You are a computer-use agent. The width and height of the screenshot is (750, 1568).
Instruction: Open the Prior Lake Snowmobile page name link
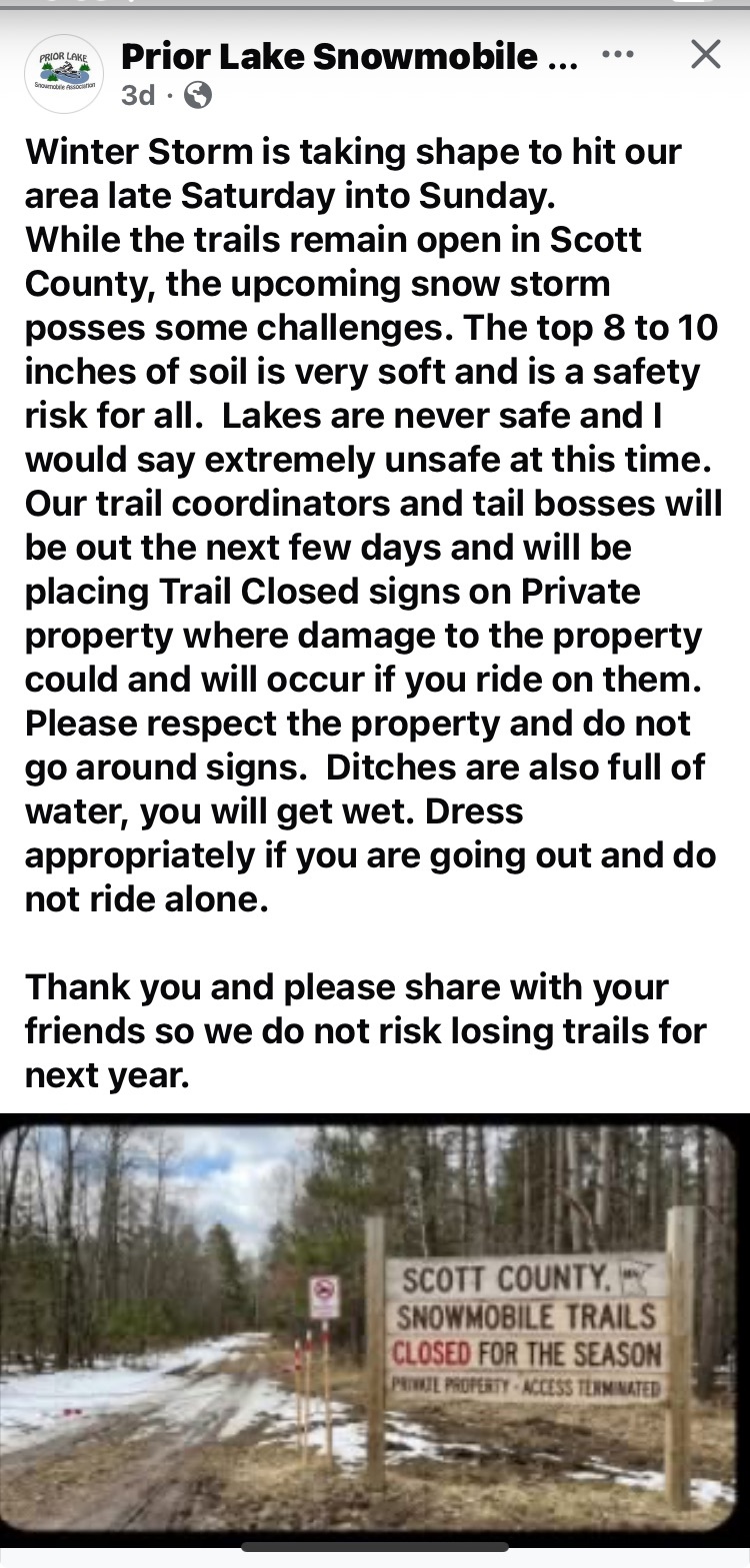coord(330,55)
